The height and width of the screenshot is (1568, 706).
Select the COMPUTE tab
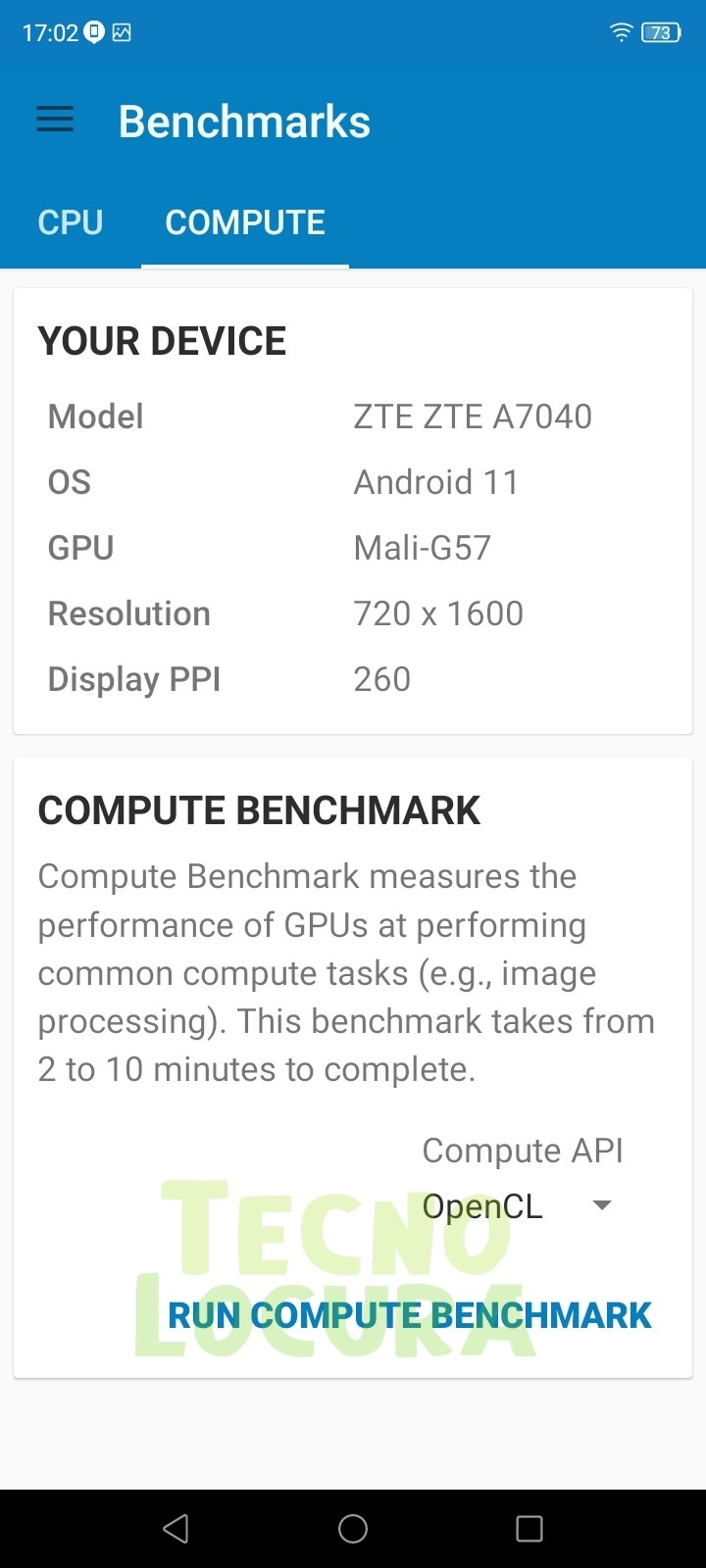pos(245,222)
